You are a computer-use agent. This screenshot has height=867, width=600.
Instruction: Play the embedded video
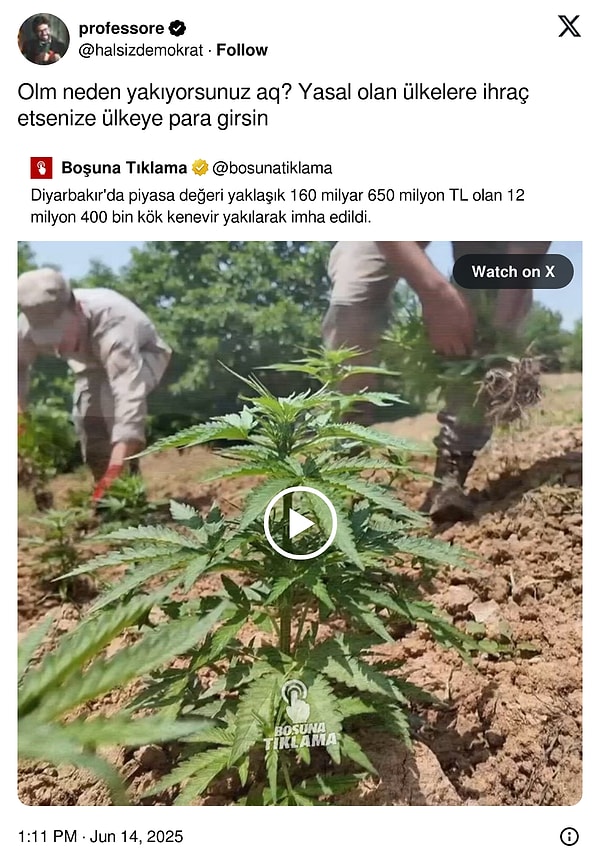pyautogui.click(x=300, y=523)
